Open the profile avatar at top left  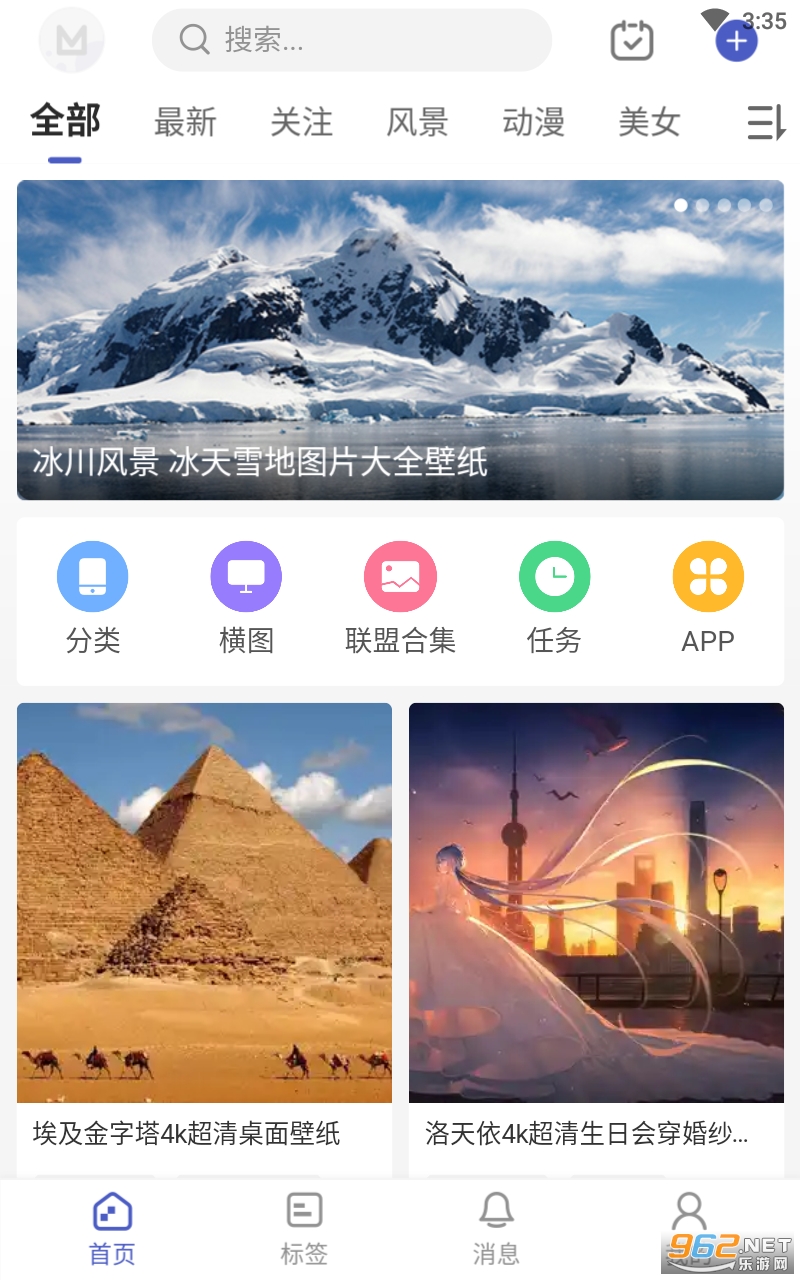pyautogui.click(x=71, y=40)
